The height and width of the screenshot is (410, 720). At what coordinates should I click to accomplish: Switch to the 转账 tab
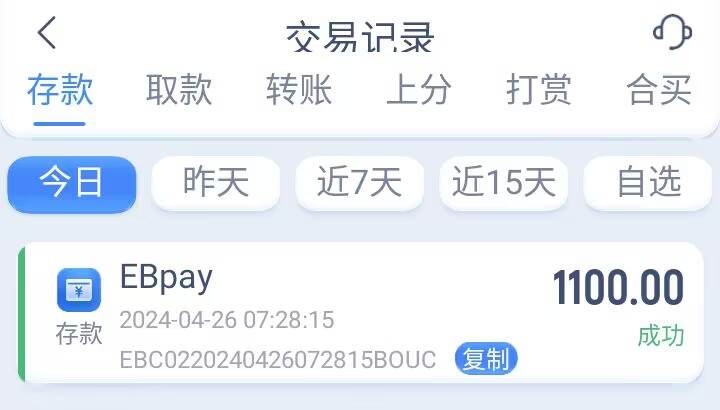[x=299, y=90]
